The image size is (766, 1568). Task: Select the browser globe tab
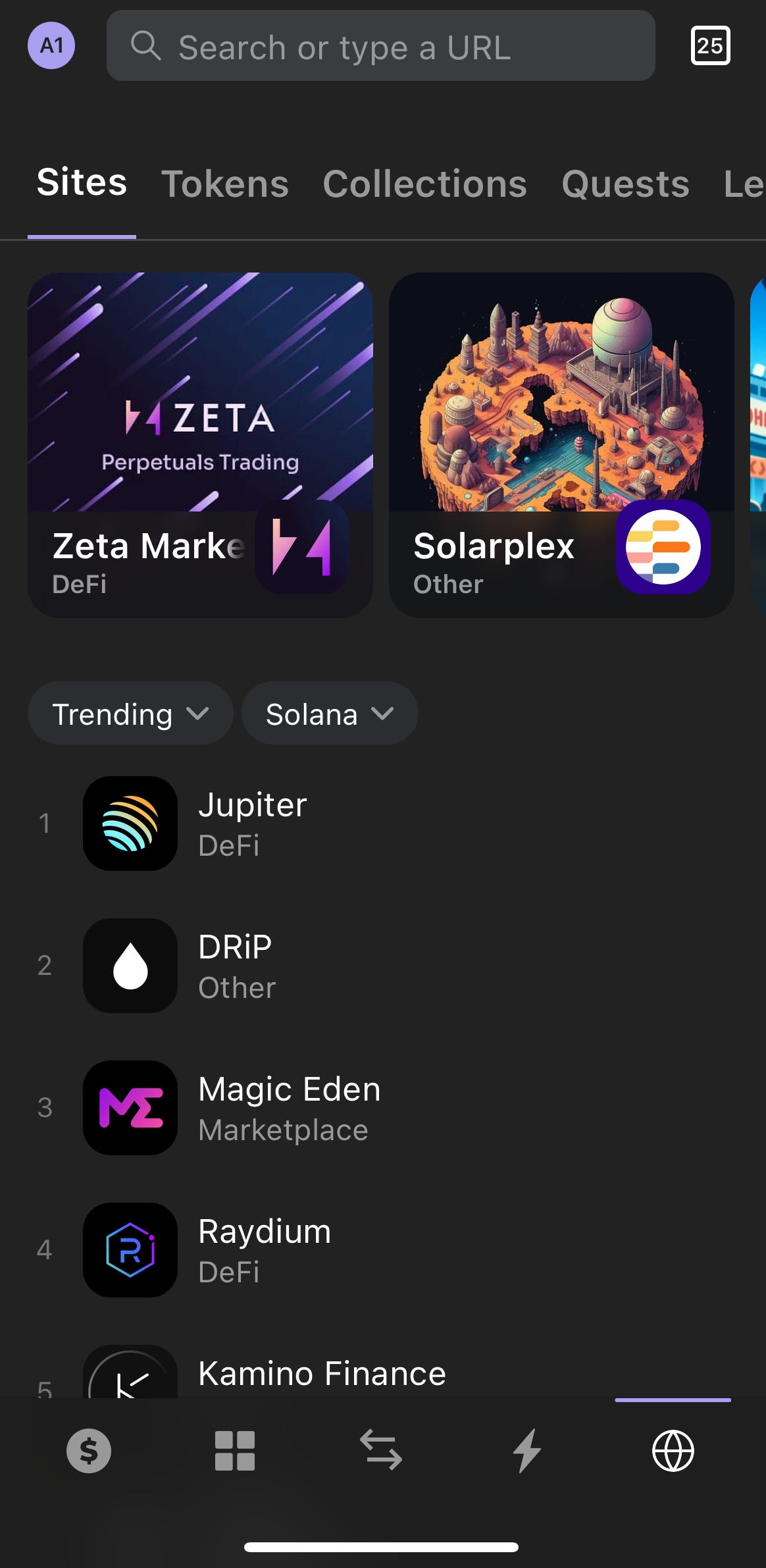tap(673, 1451)
